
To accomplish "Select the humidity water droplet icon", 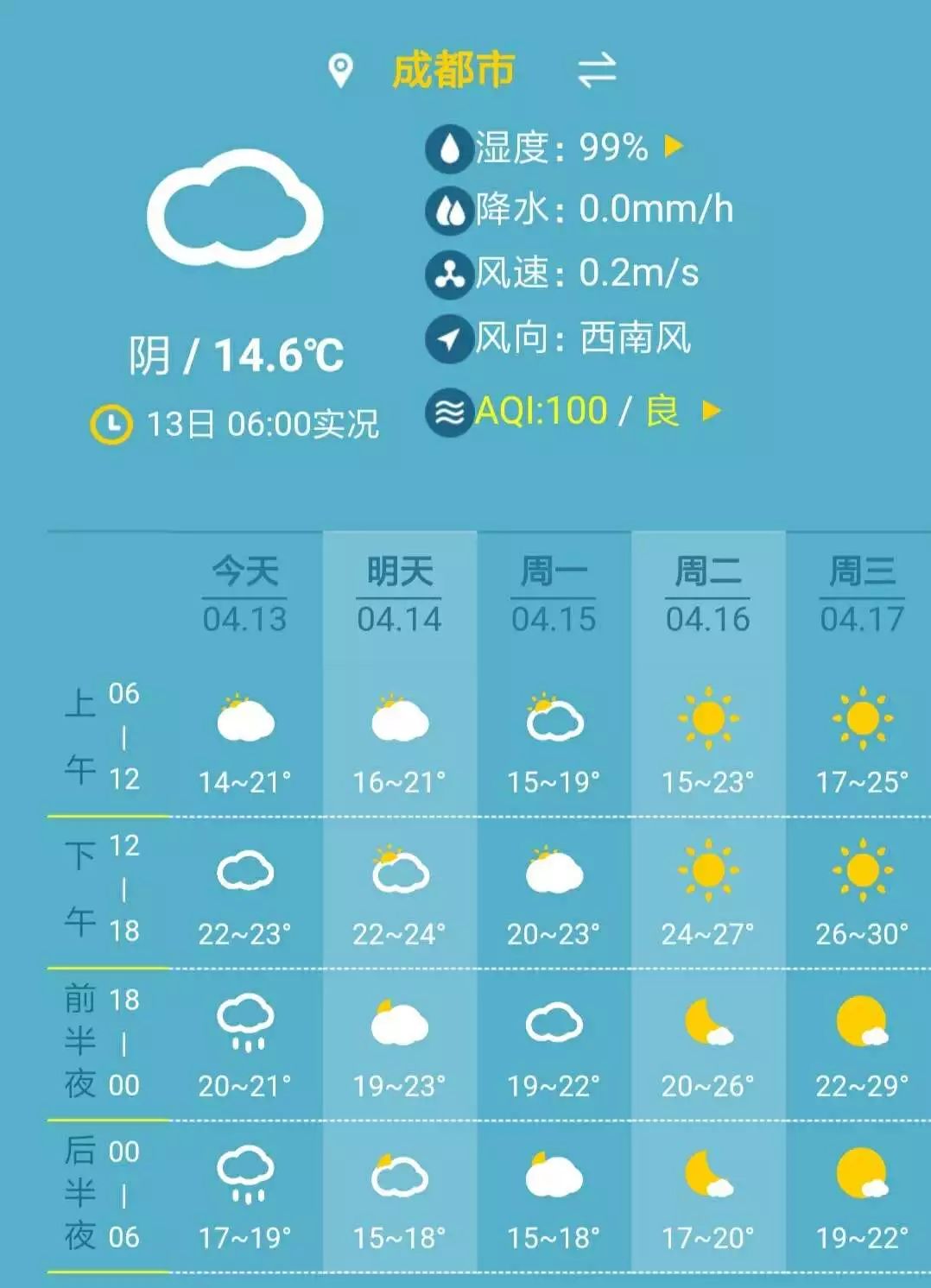I will click(449, 147).
